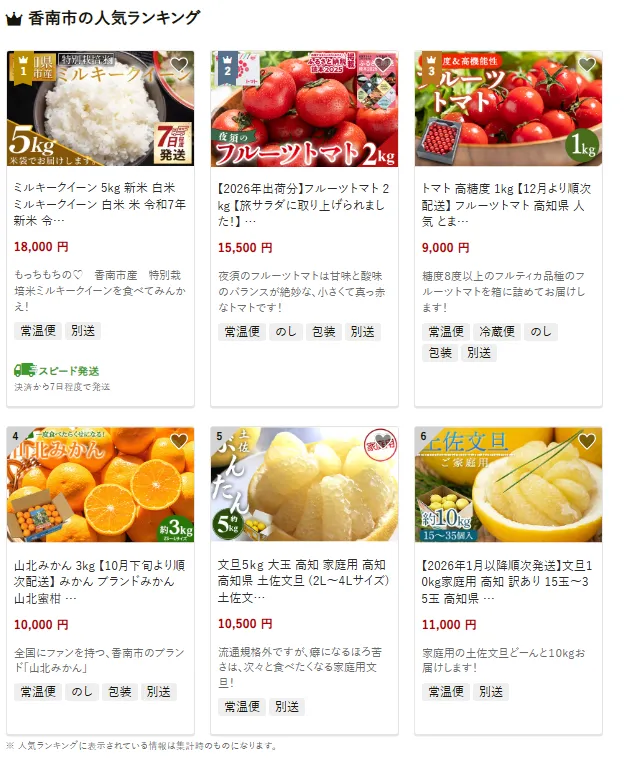
Task: Favorite the 文旦5kg 大玉 item
Action: [383, 441]
